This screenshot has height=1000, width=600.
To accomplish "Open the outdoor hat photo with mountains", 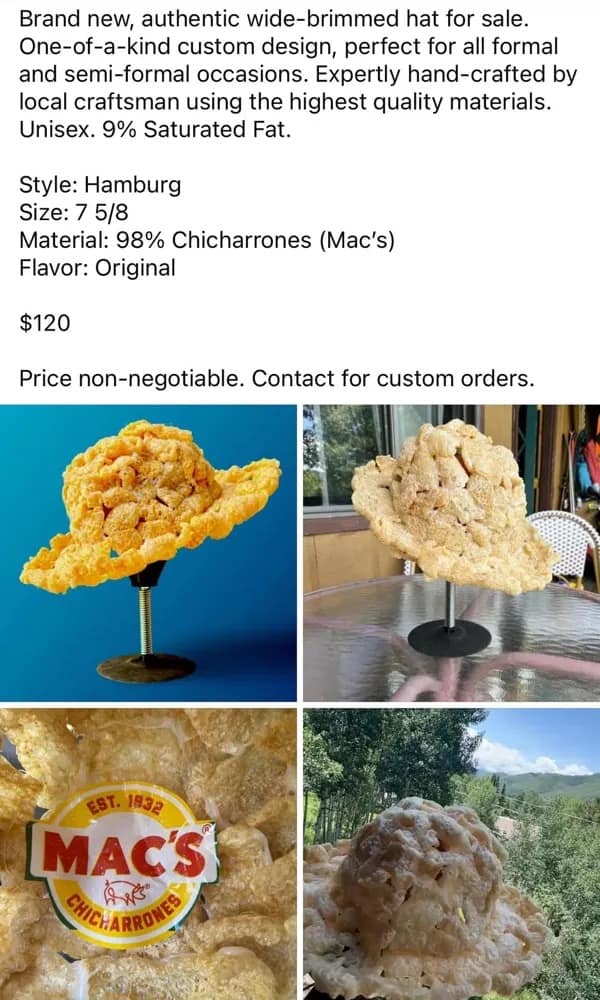I will [451, 853].
